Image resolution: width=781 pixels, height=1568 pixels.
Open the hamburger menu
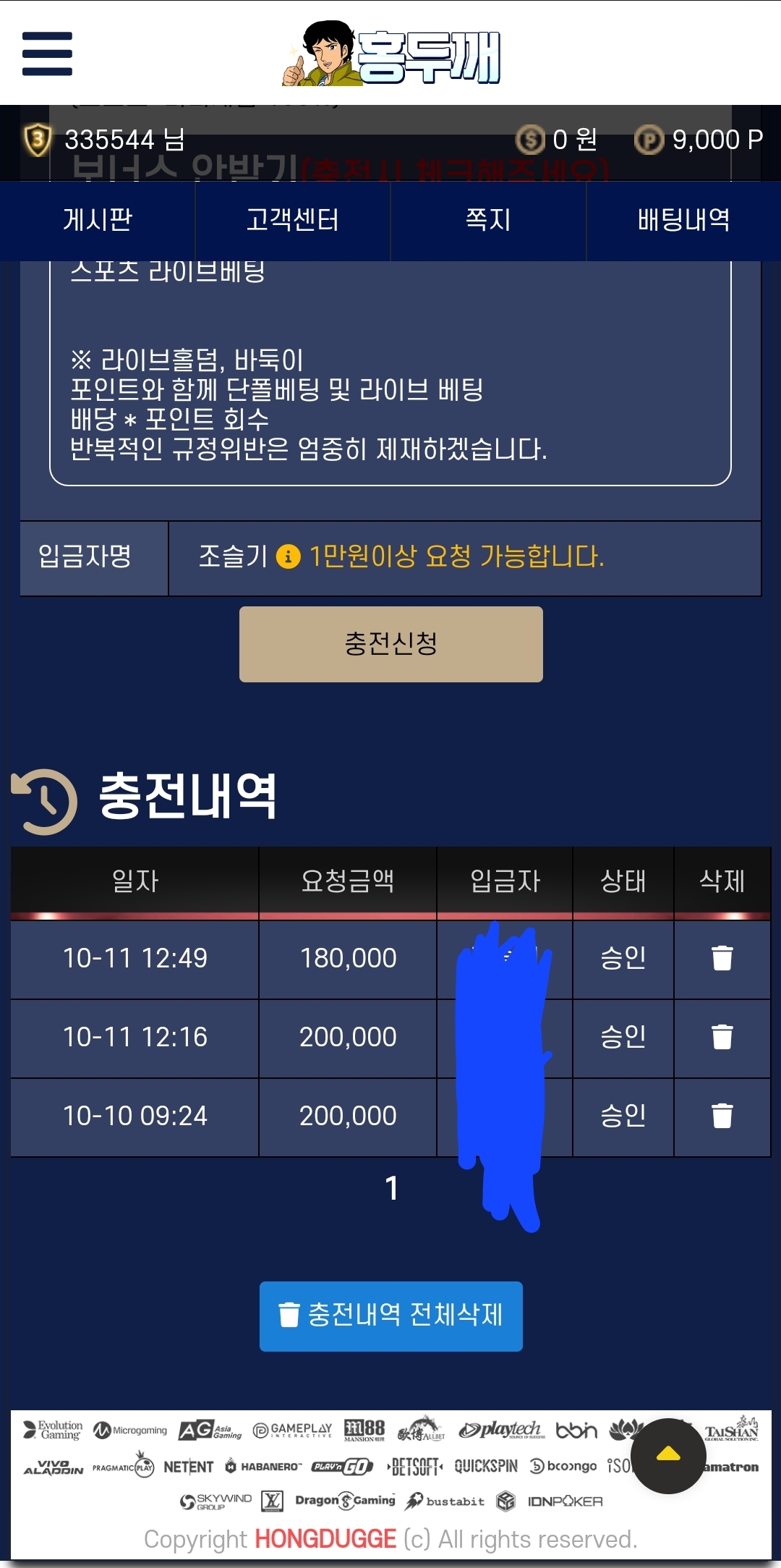[47, 54]
